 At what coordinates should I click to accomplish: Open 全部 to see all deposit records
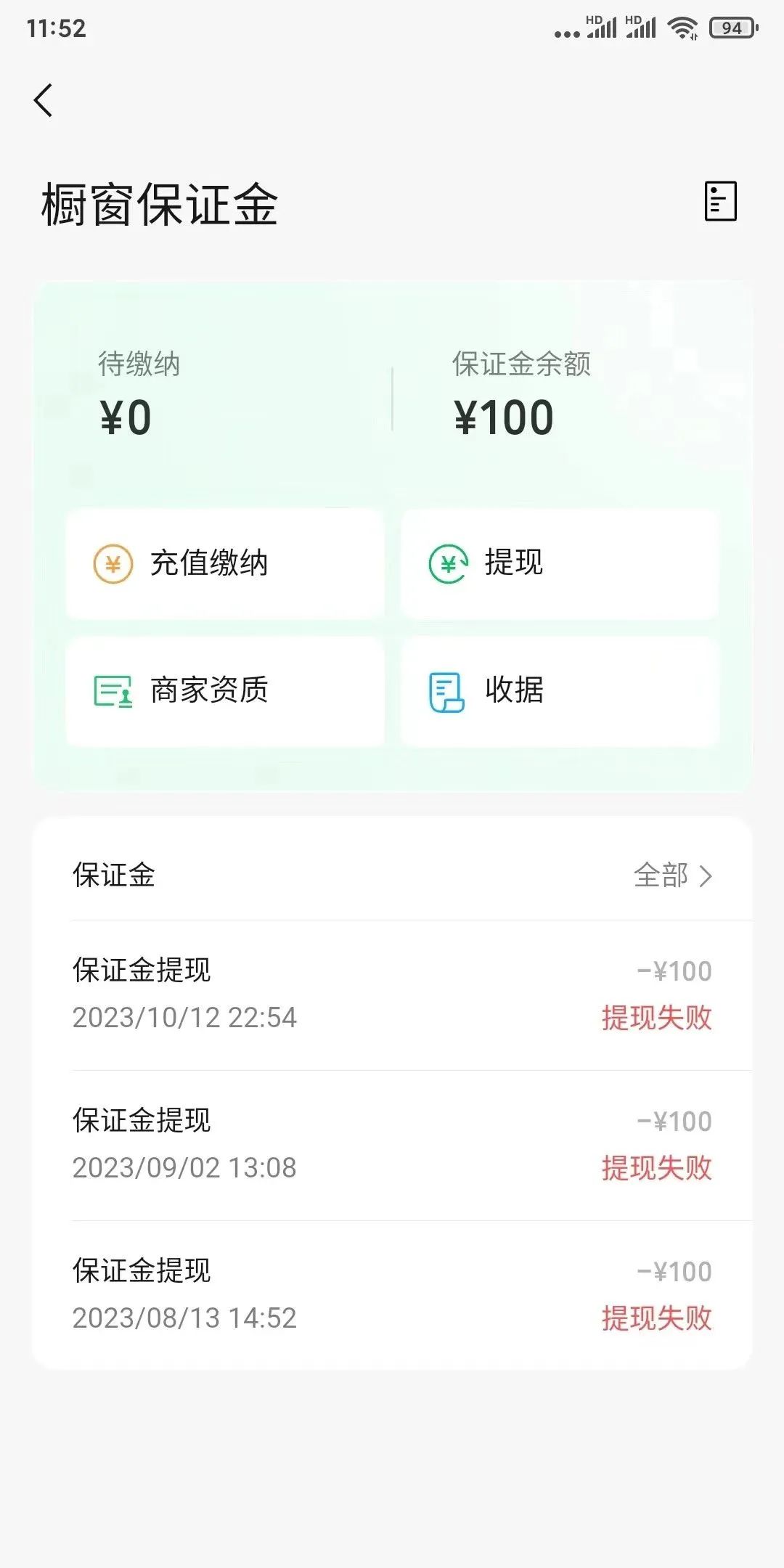click(673, 875)
